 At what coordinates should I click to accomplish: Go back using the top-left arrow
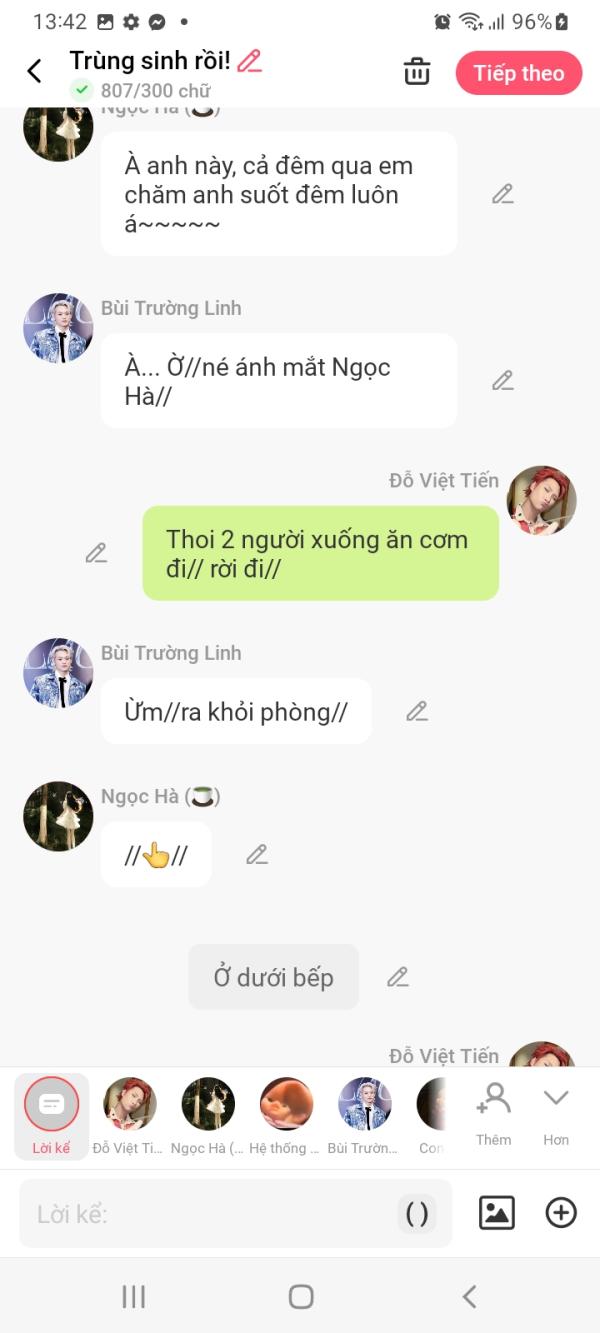34,71
